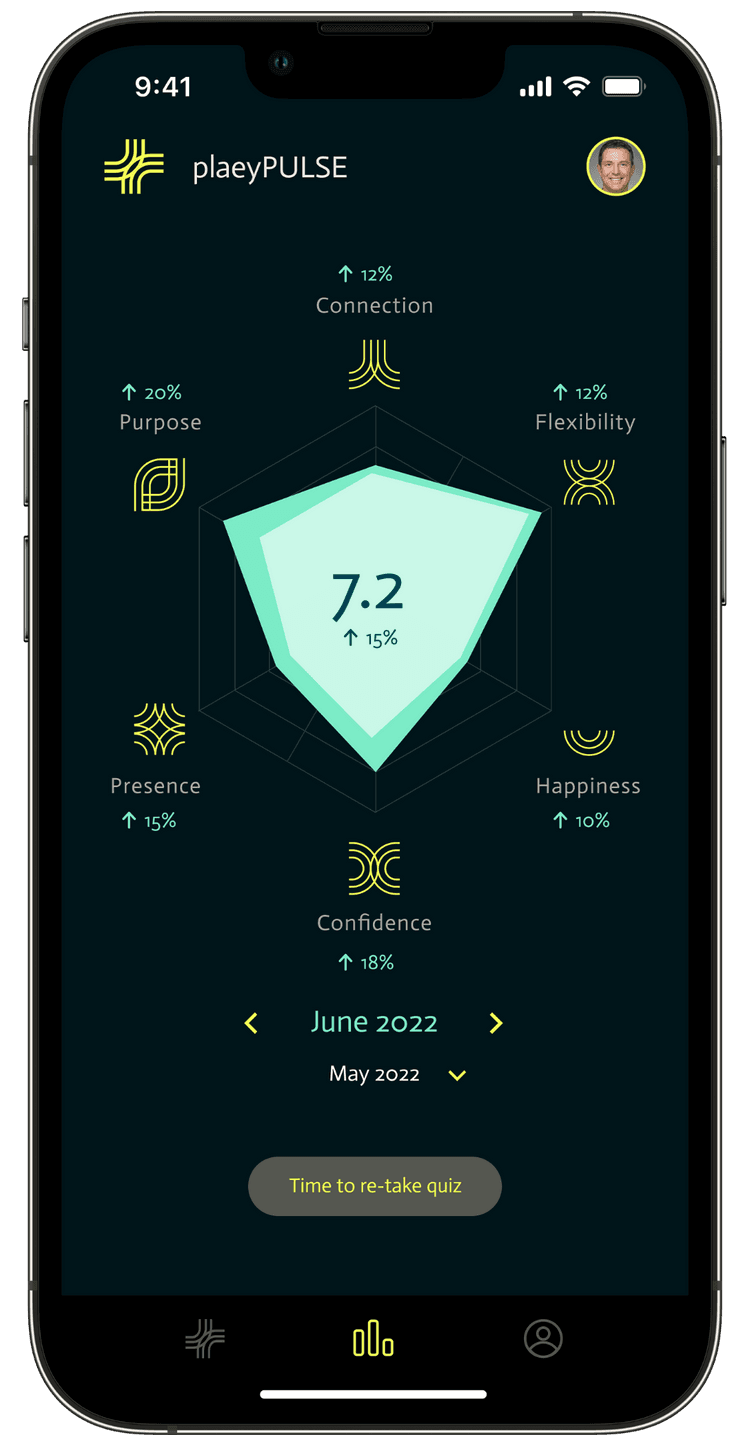The width and height of the screenshot is (750, 1446).
Task: Open the profile avatar photo
Action: (x=615, y=167)
